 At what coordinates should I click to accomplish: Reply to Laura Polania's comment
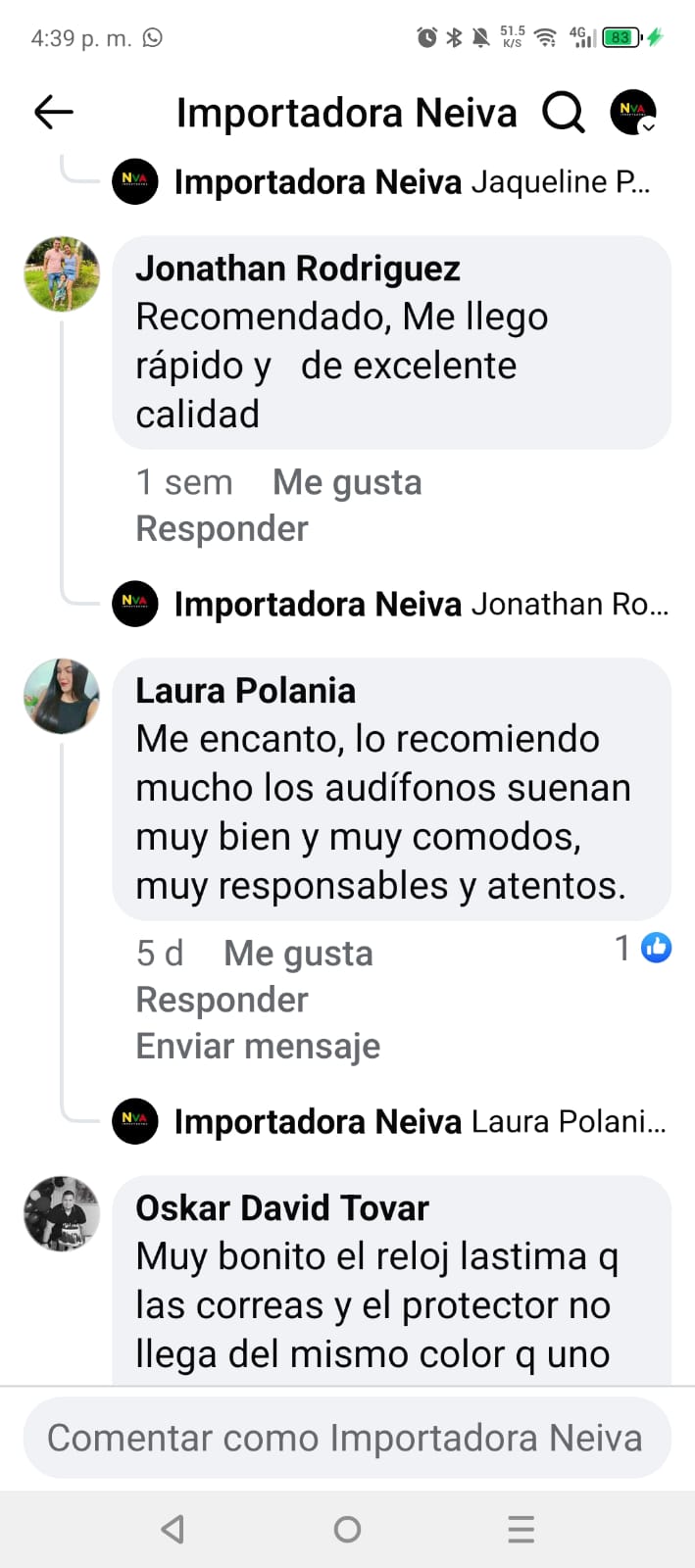coord(222,1000)
